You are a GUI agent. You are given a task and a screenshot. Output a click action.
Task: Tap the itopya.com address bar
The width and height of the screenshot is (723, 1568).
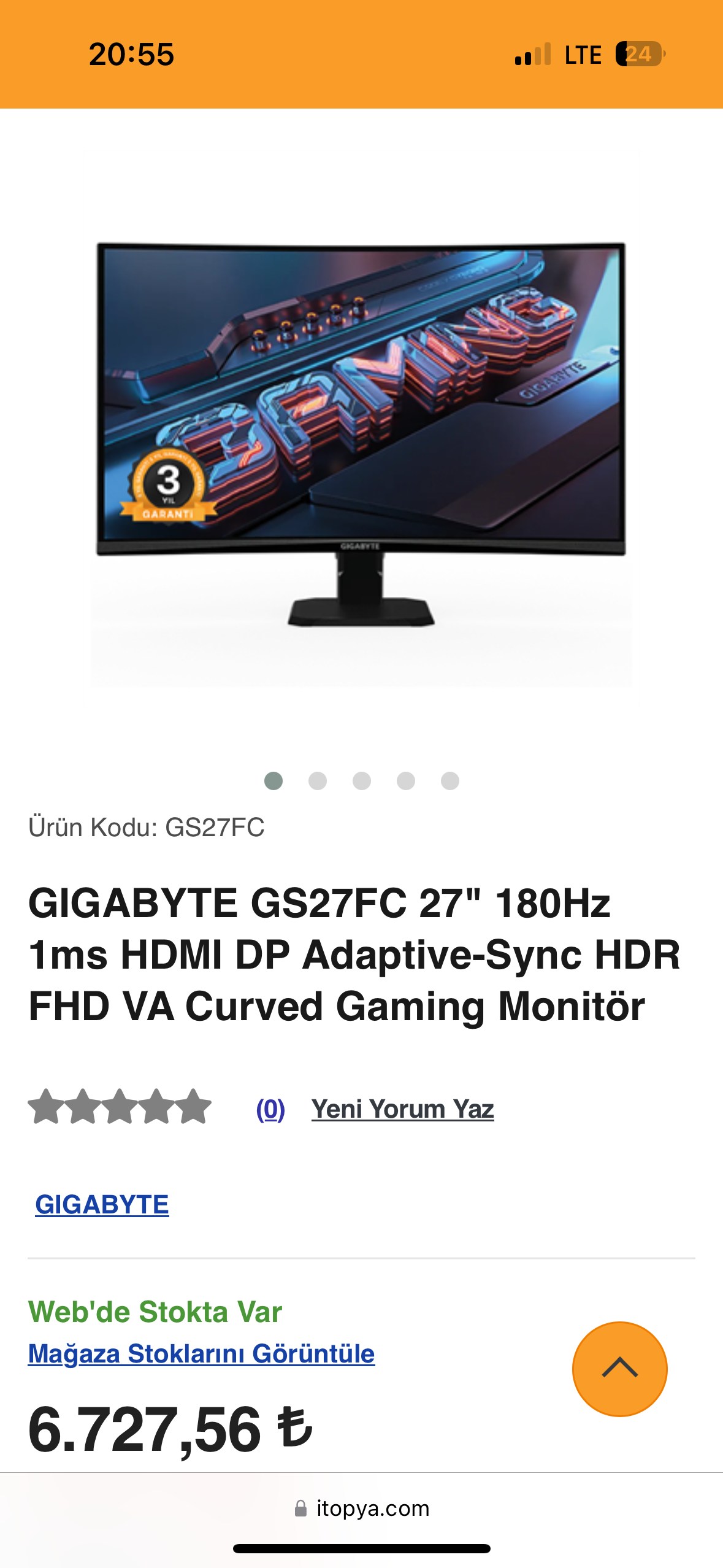coord(362,1508)
